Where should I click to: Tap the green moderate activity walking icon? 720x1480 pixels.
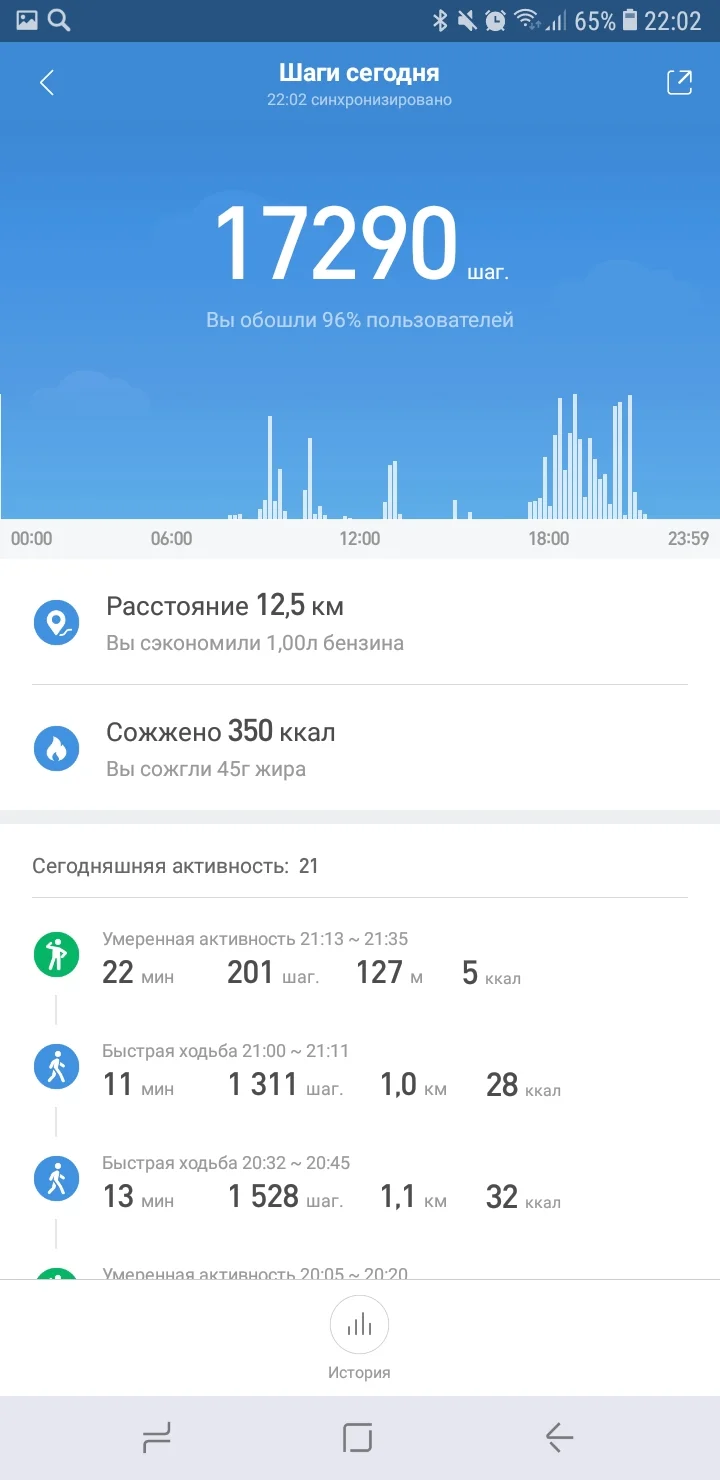[x=56, y=954]
